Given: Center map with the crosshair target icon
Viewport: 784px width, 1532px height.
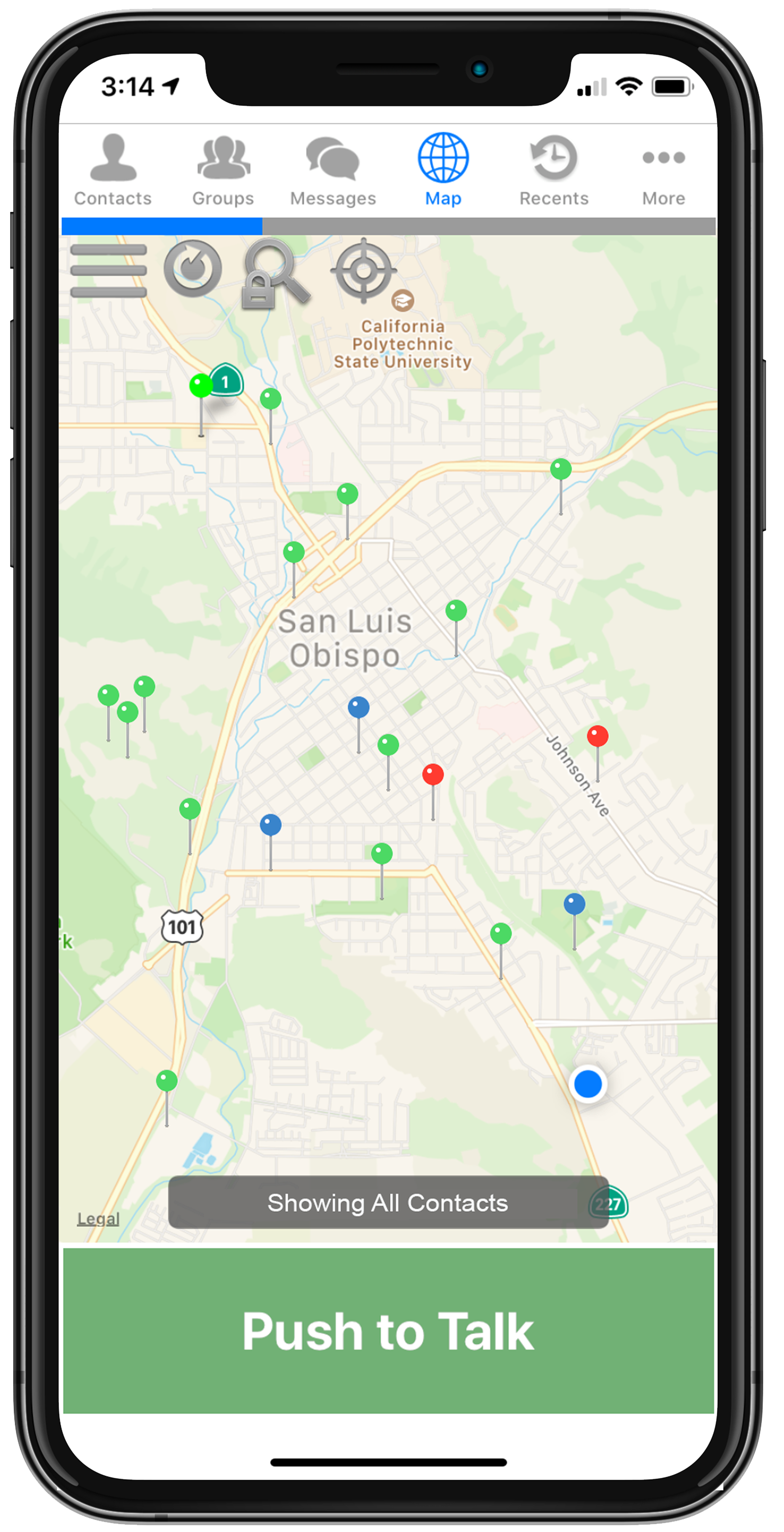Looking at the screenshot, I should (x=364, y=271).
